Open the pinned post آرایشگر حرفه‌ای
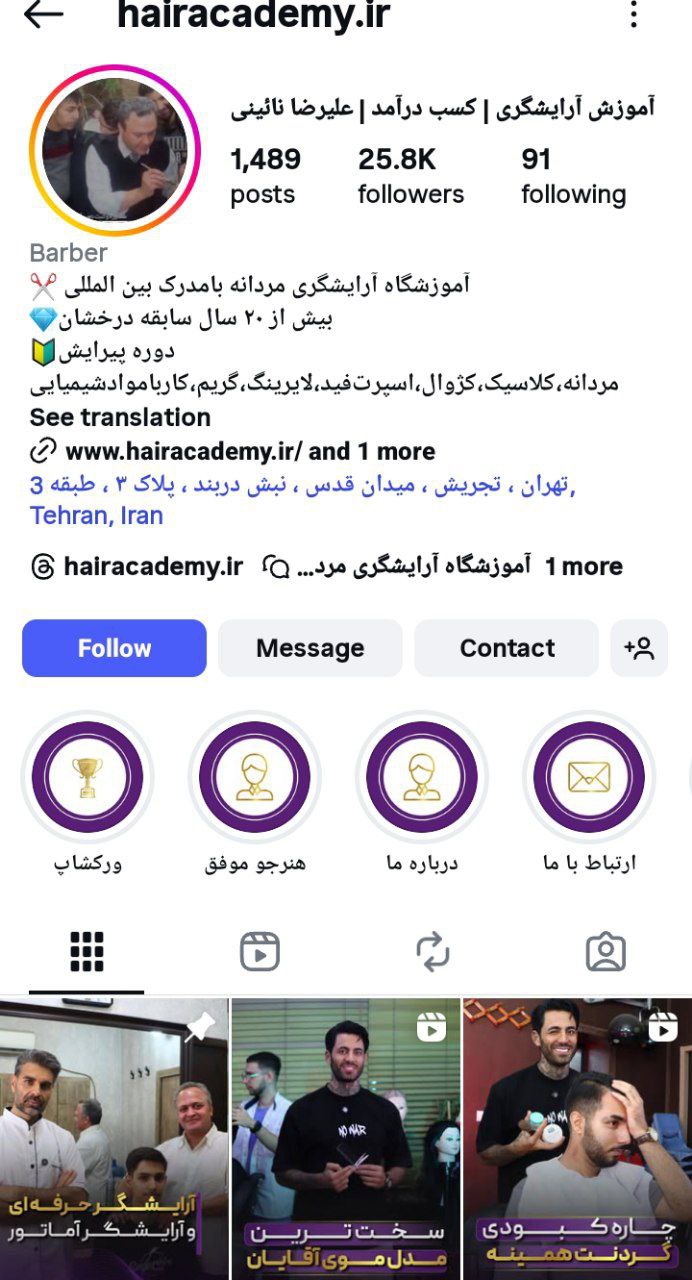Screen dimensions: 692x1280 coord(114,1138)
